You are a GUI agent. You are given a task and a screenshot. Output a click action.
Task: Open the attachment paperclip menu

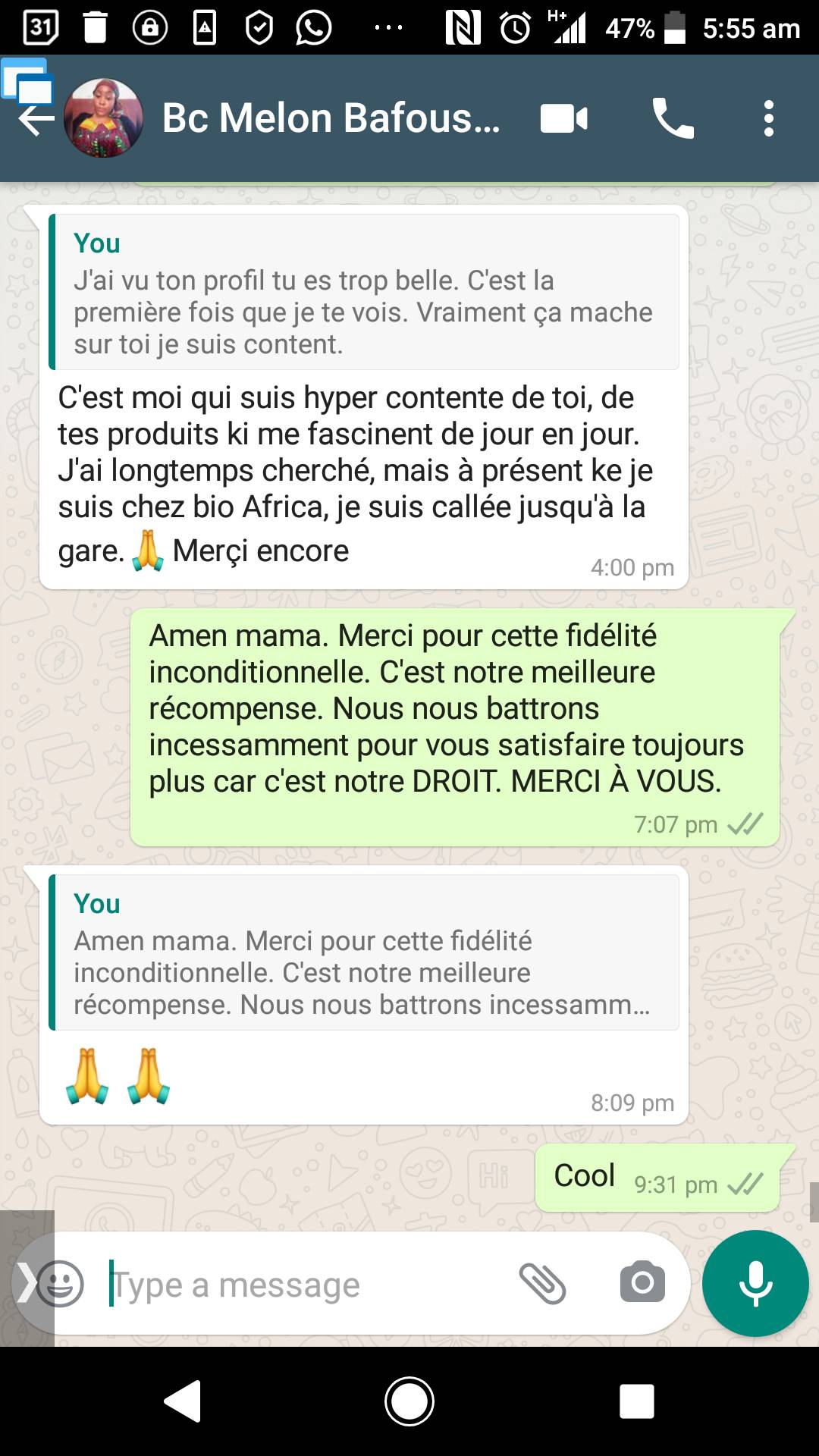tap(542, 1284)
